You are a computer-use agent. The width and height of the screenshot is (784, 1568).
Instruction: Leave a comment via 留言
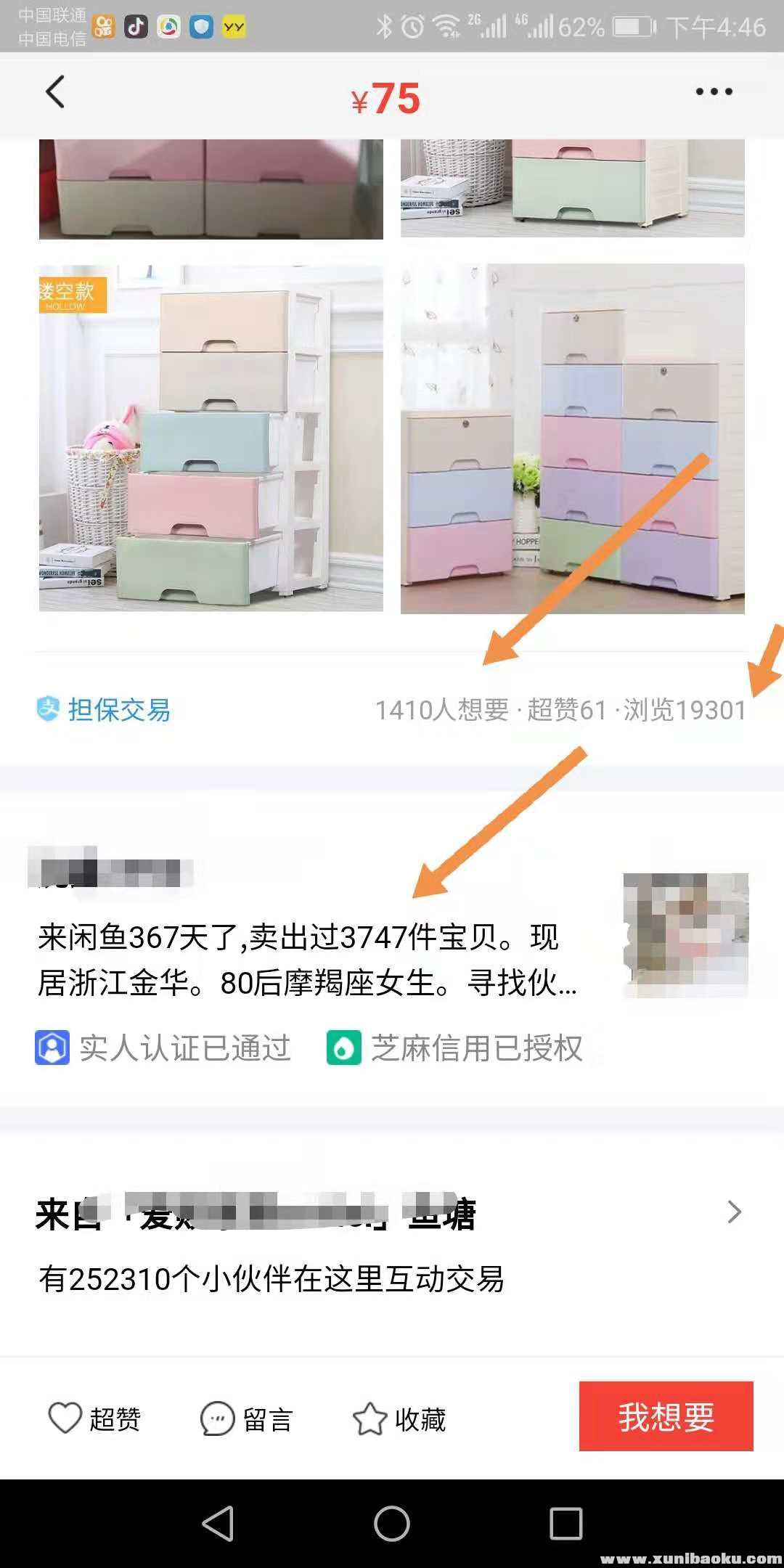[x=247, y=1418]
